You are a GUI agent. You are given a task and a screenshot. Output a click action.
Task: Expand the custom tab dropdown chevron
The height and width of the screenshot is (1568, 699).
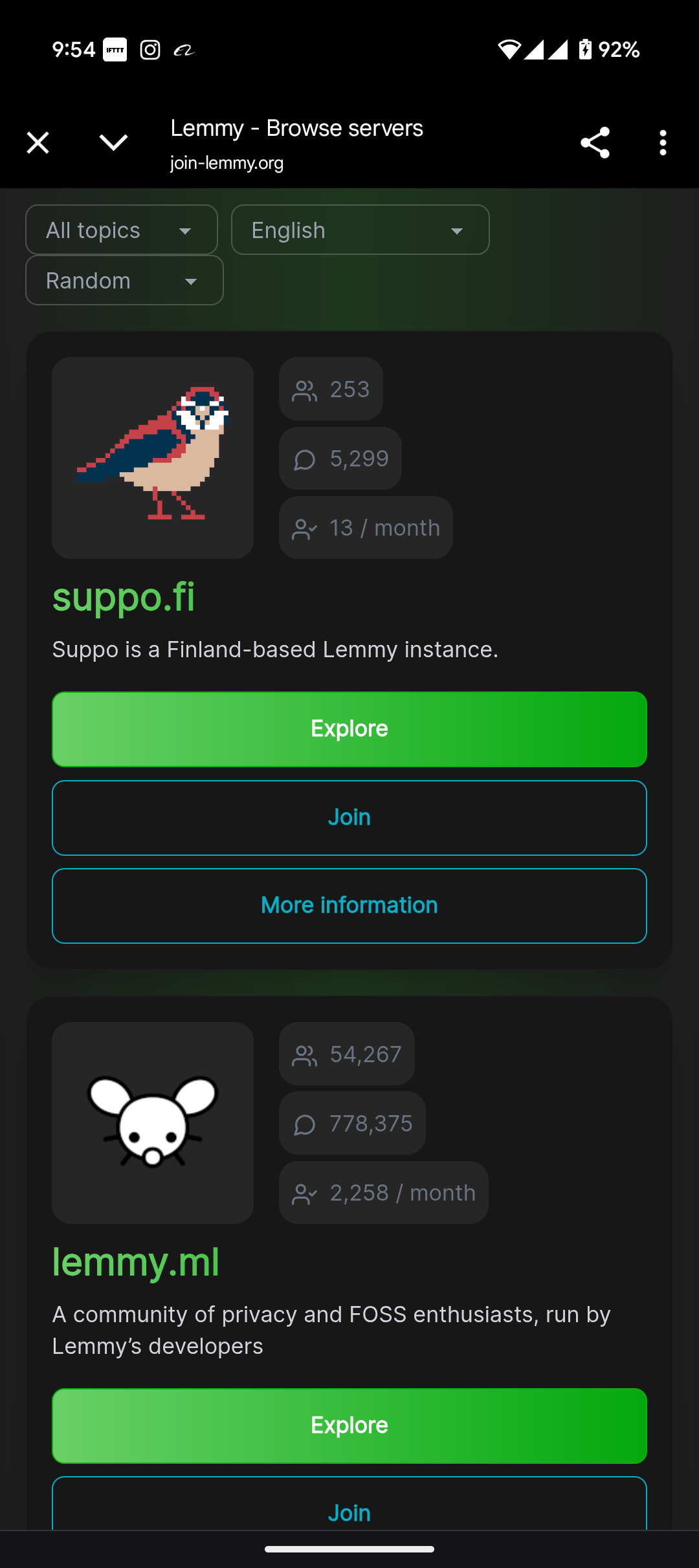coord(113,143)
